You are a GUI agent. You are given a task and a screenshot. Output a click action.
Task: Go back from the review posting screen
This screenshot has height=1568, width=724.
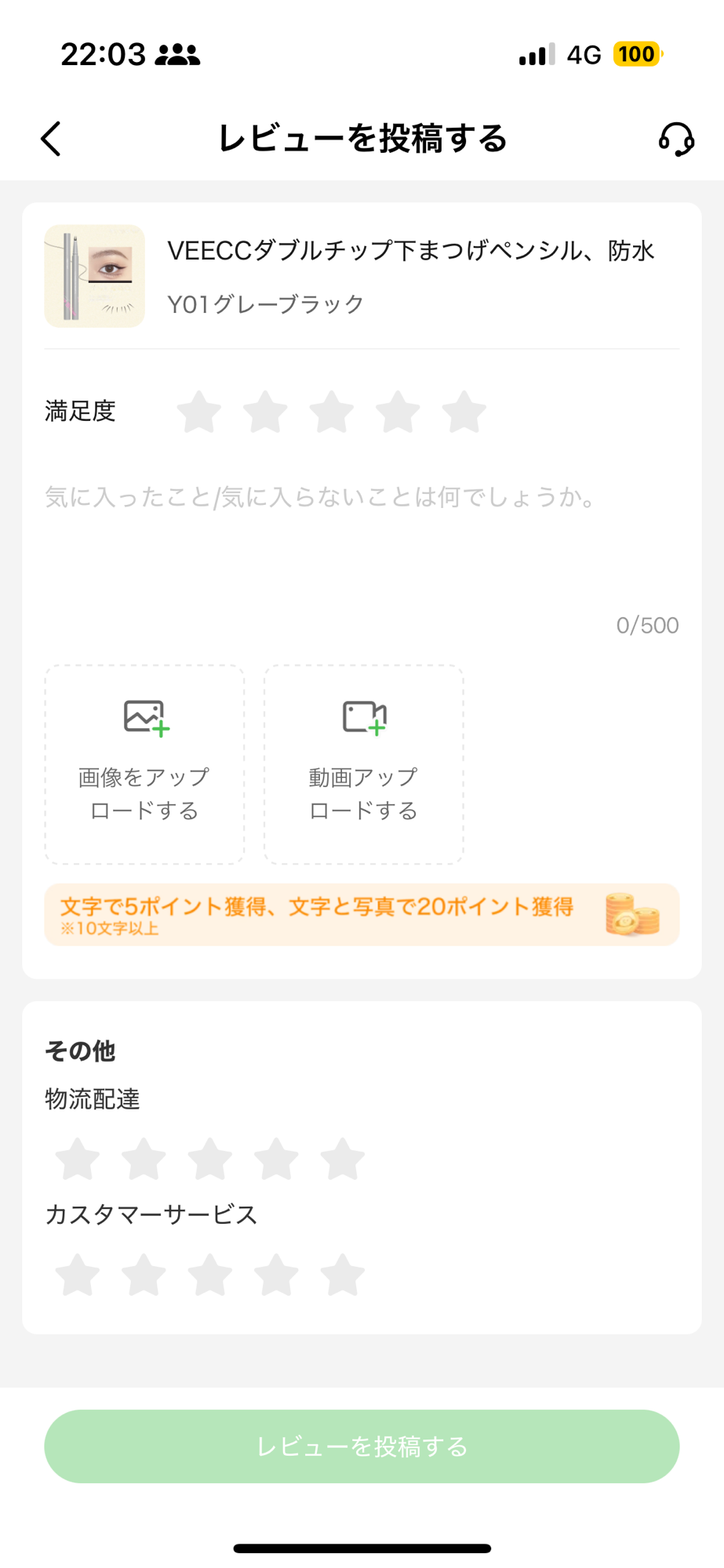click(x=52, y=140)
